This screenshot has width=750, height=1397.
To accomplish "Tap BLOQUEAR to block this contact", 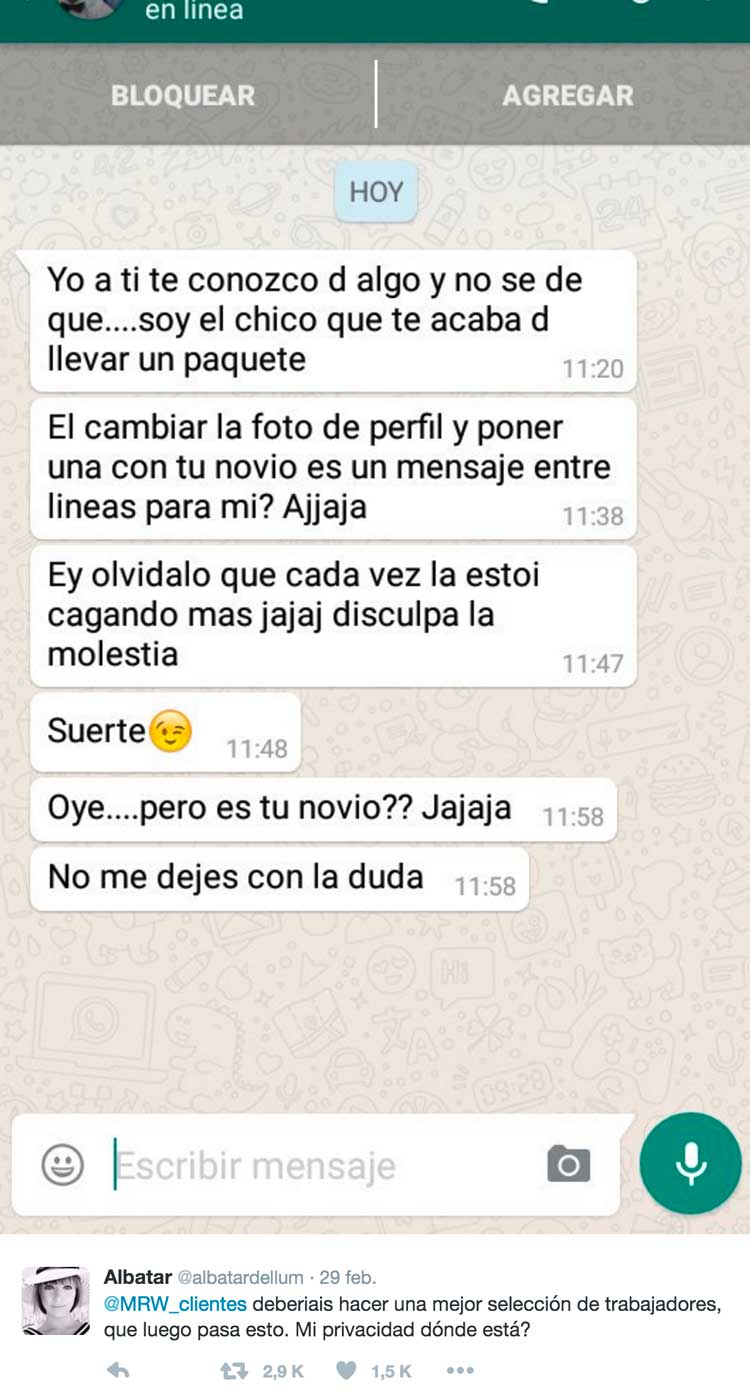I will (183, 96).
